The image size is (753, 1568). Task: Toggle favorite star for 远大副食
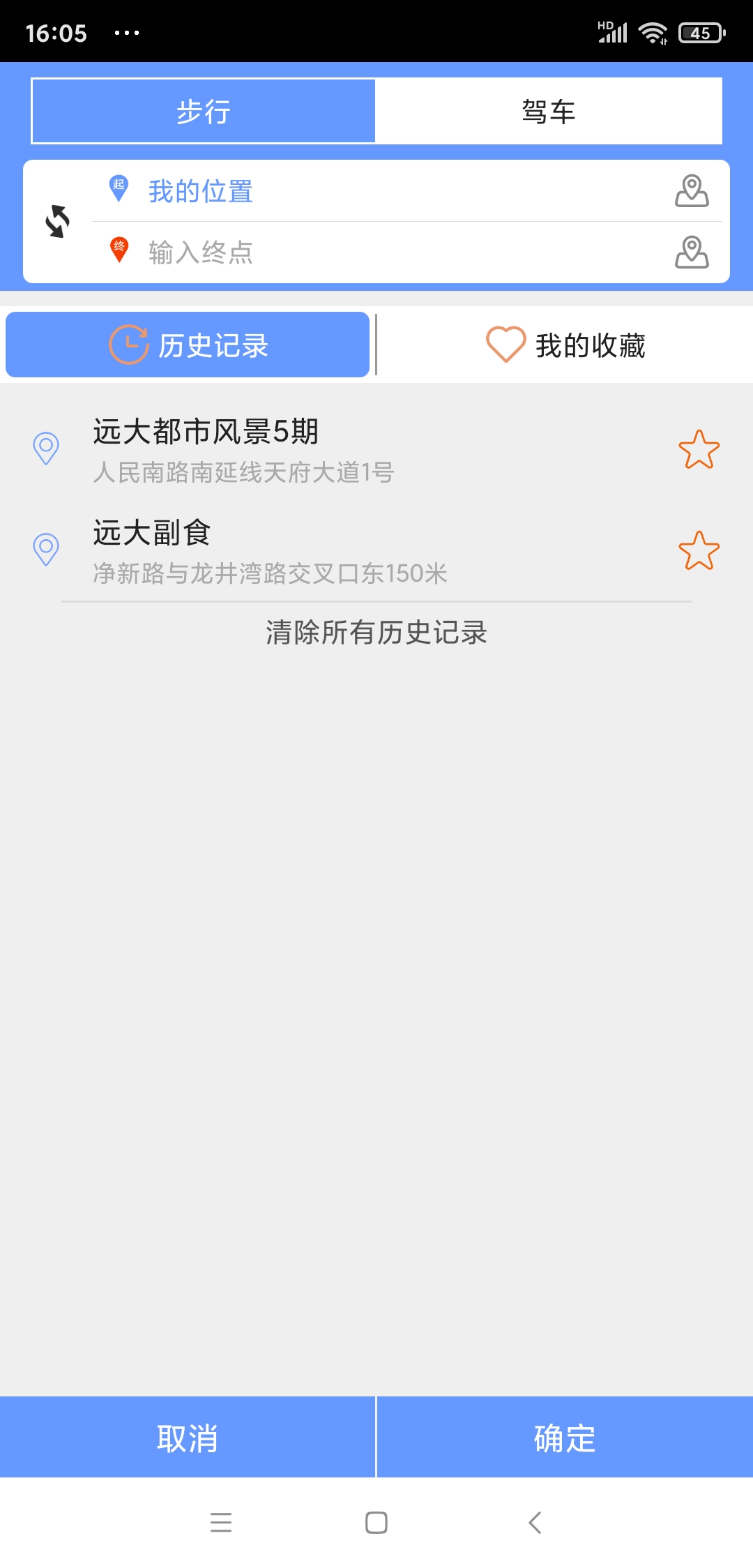tap(698, 553)
